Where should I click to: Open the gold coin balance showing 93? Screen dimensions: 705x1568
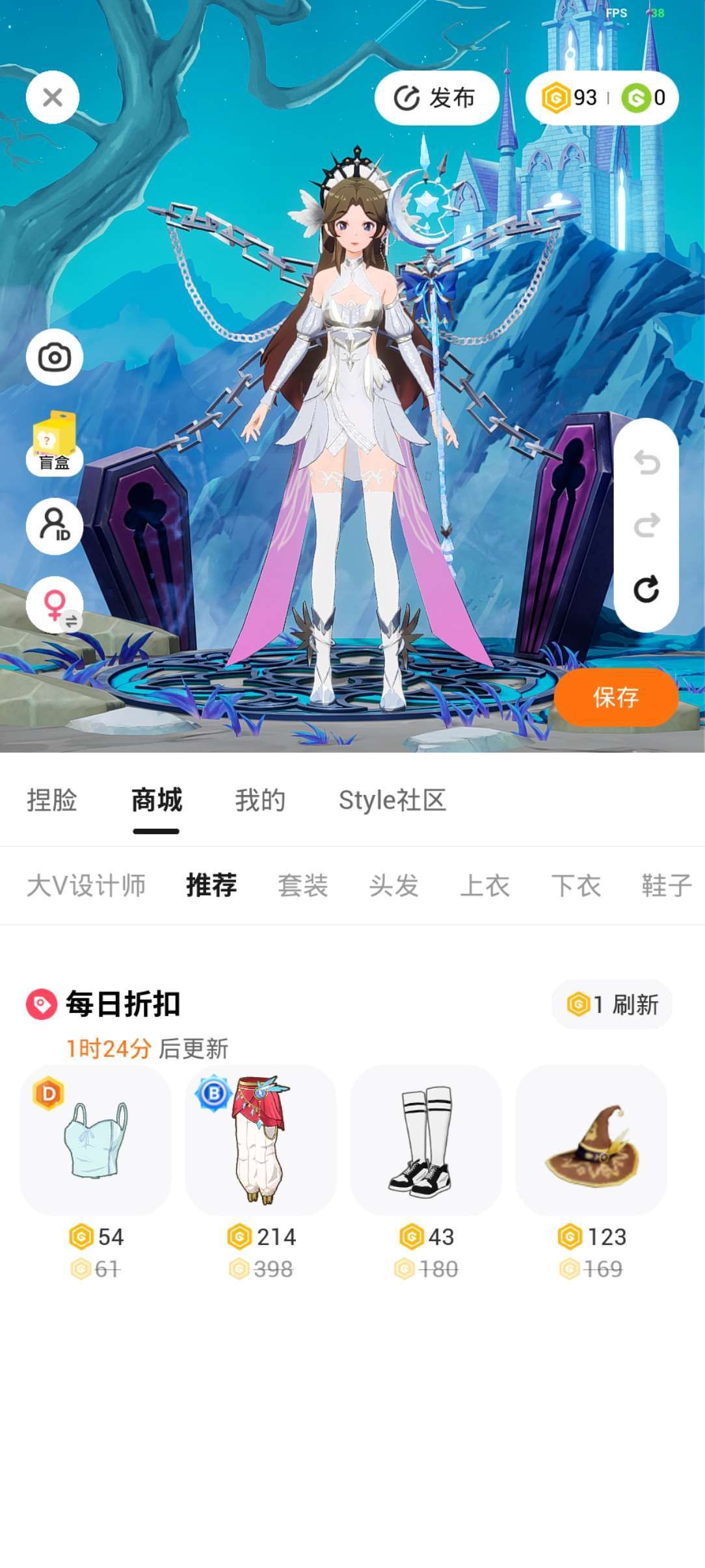pyautogui.click(x=570, y=98)
